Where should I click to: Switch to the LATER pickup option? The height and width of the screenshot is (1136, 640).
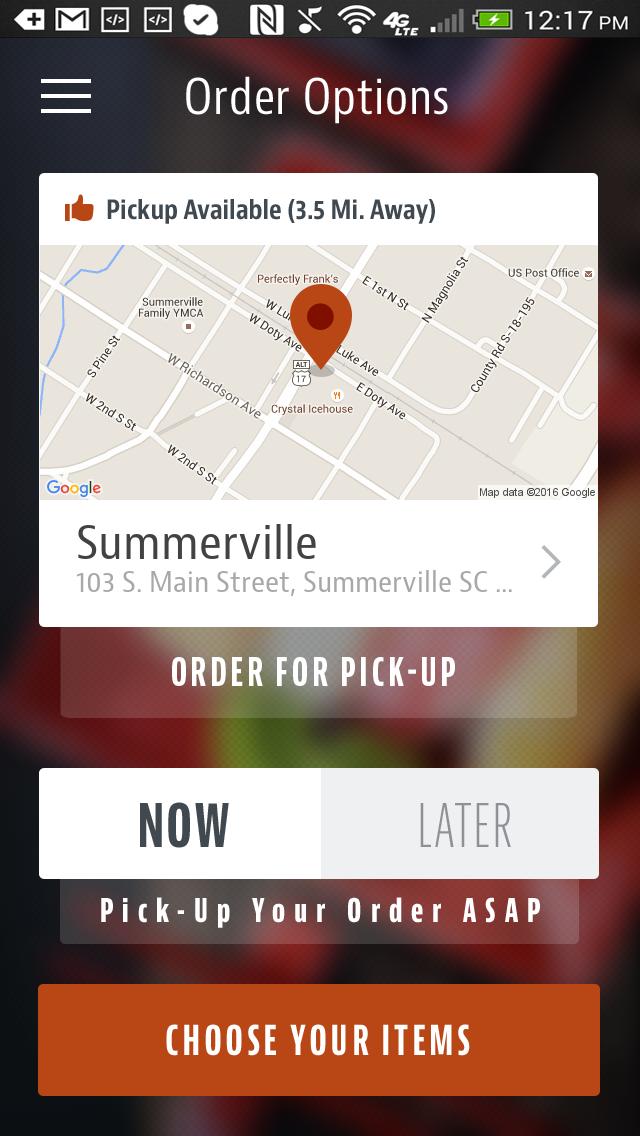460,824
